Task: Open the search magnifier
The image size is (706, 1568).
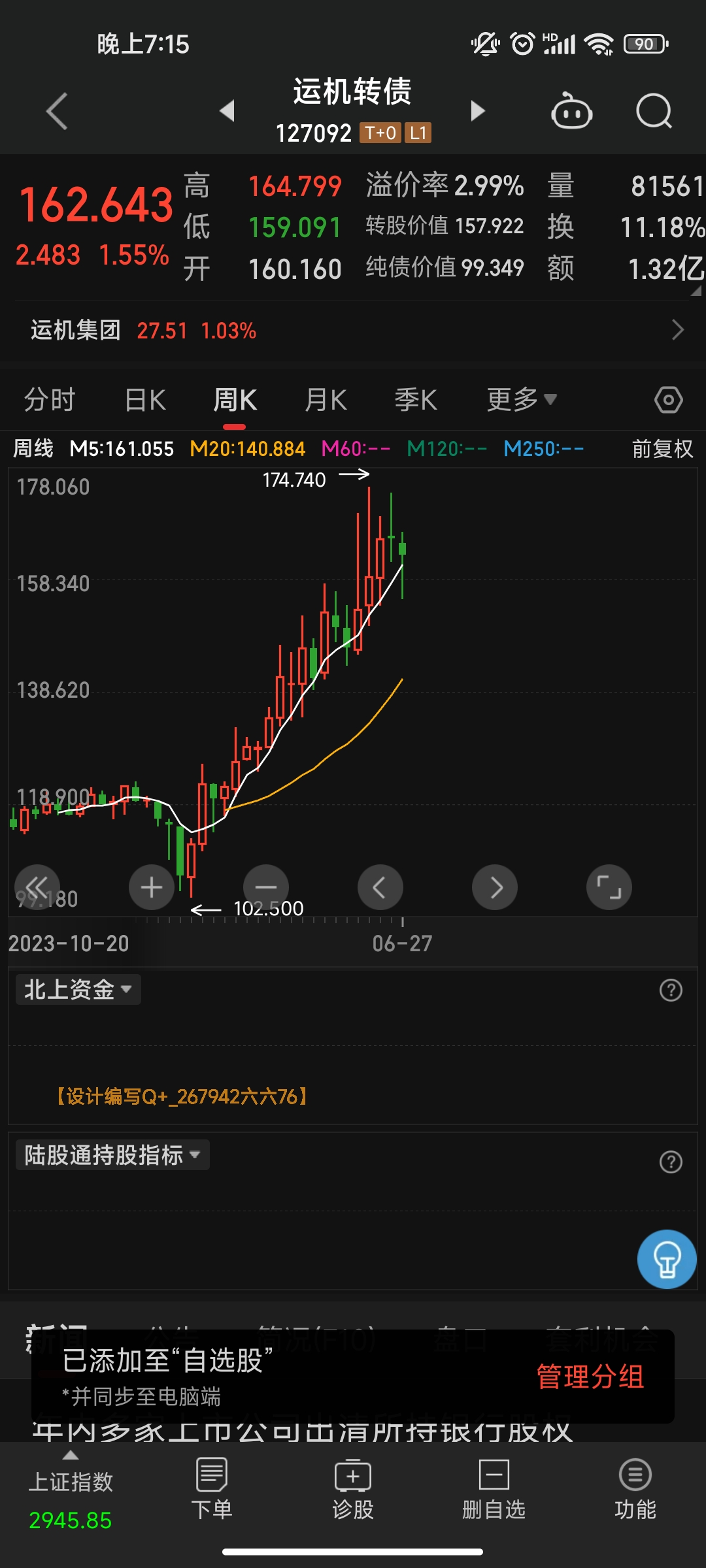Action: click(654, 112)
